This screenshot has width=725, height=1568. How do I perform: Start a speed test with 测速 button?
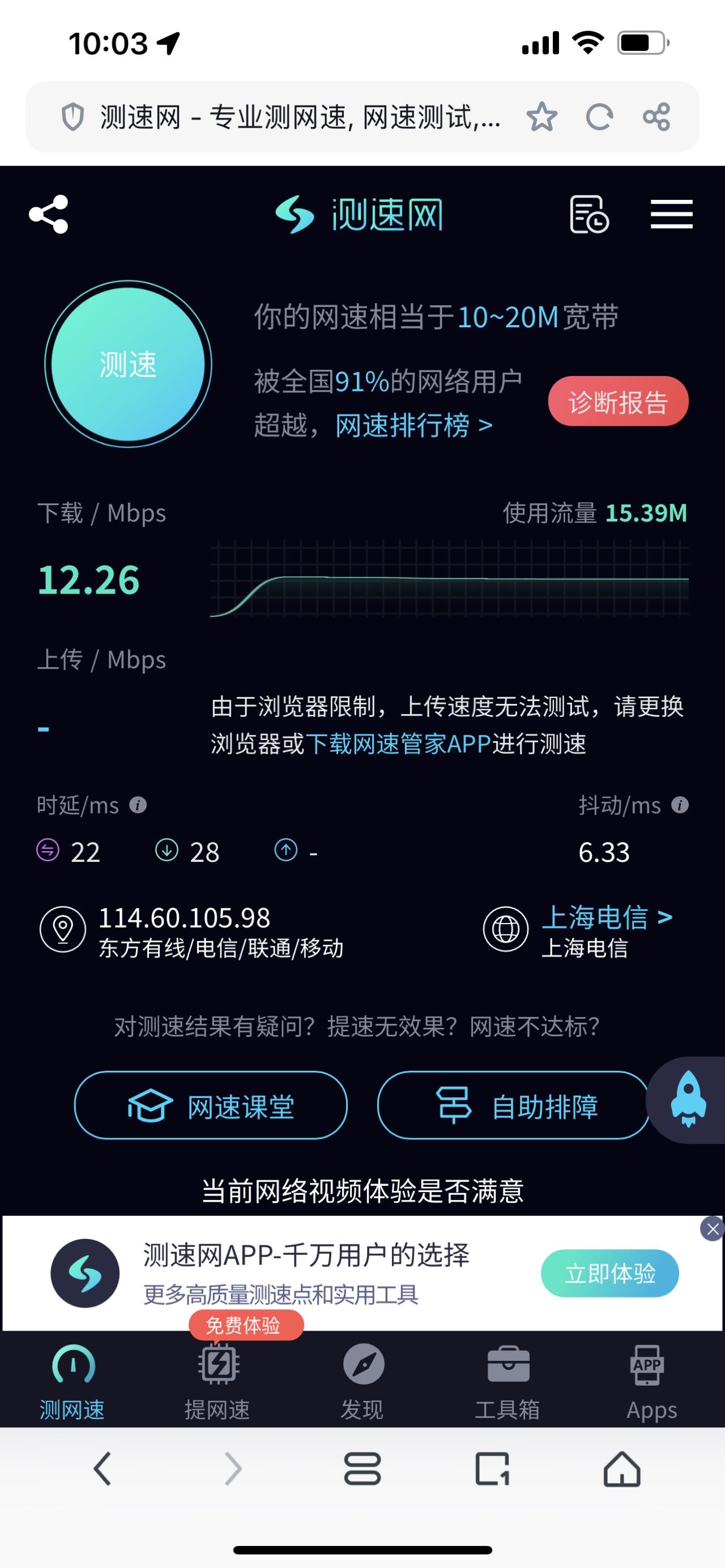tap(128, 364)
